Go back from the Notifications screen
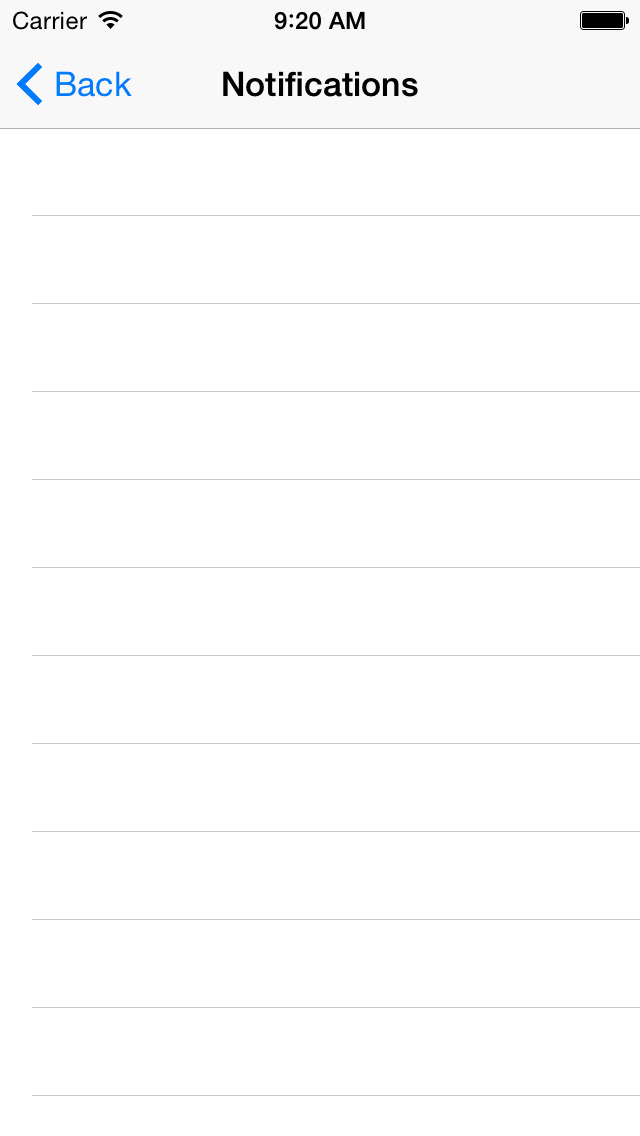 pos(74,84)
